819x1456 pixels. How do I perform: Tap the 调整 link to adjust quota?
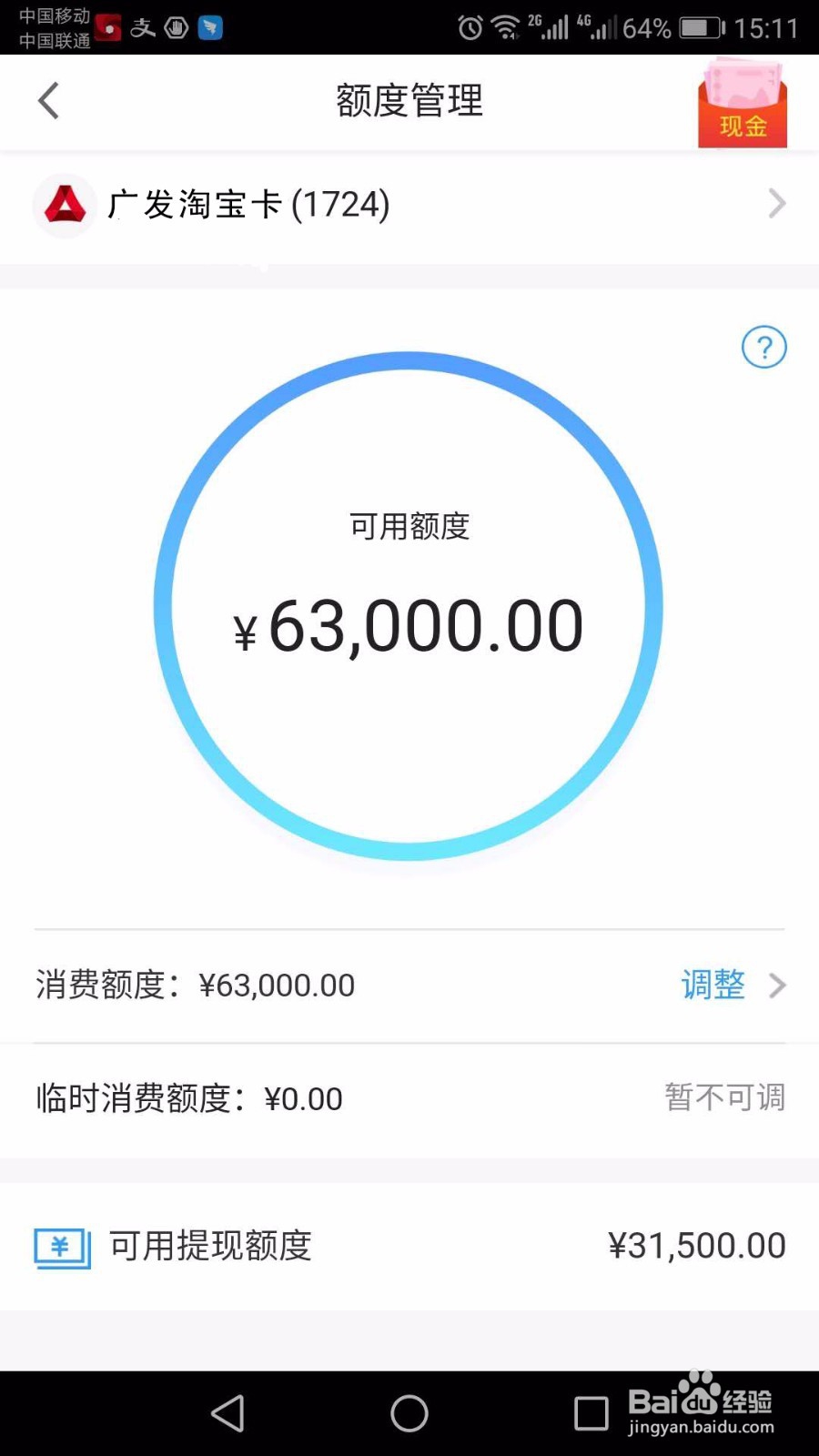[x=713, y=985]
